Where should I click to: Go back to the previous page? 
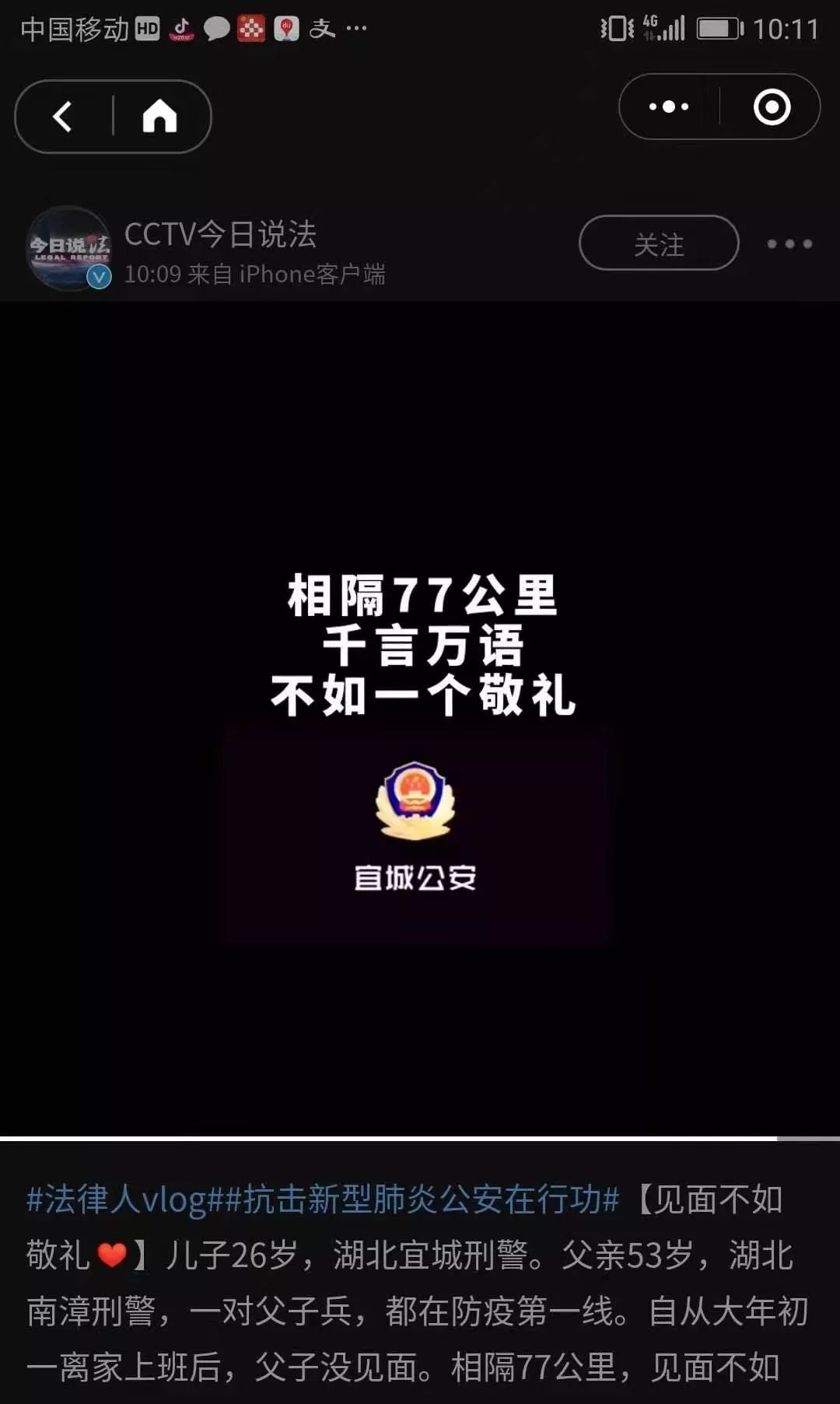64,117
